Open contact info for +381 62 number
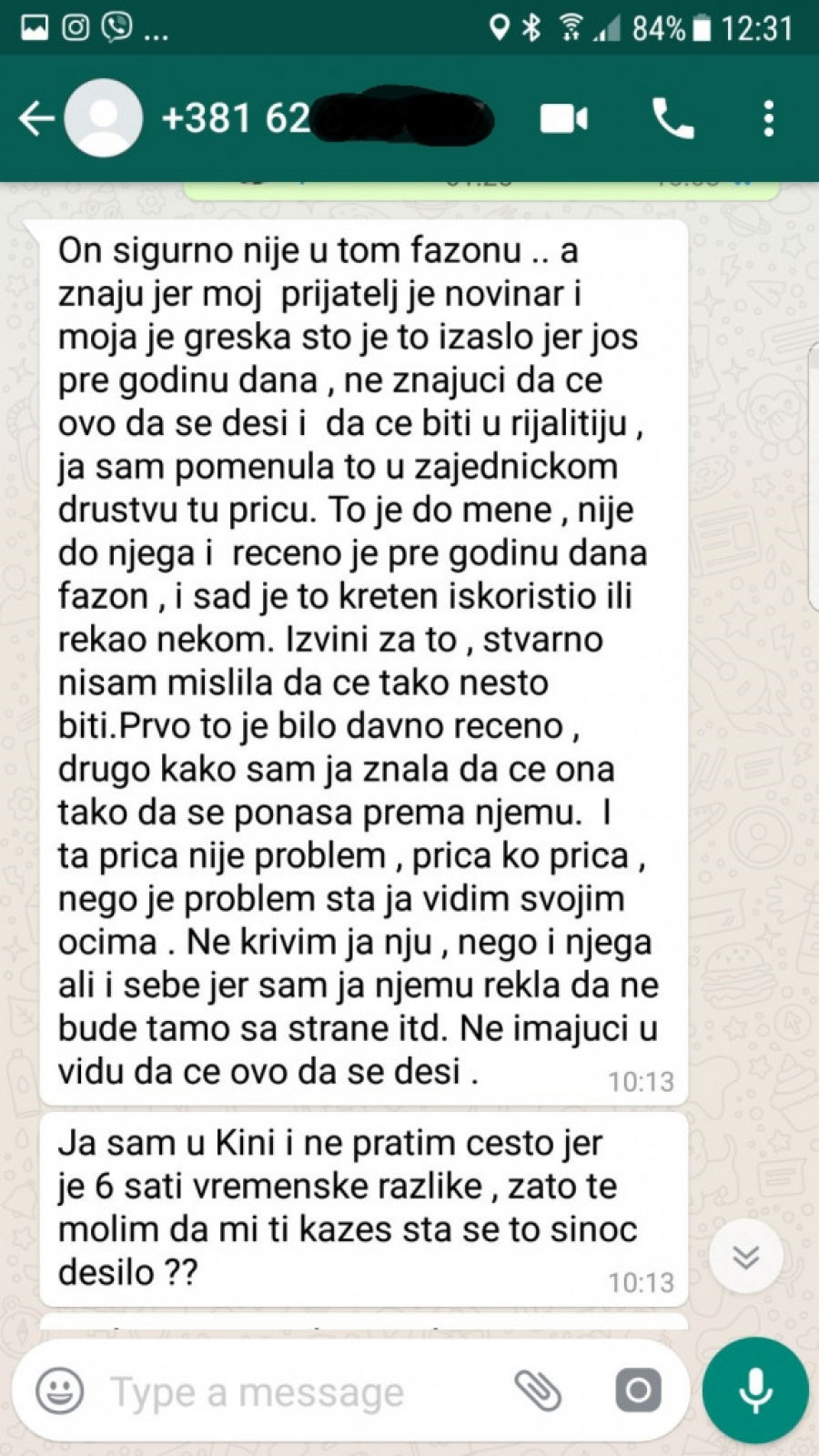The width and height of the screenshot is (819, 1456). (x=273, y=118)
